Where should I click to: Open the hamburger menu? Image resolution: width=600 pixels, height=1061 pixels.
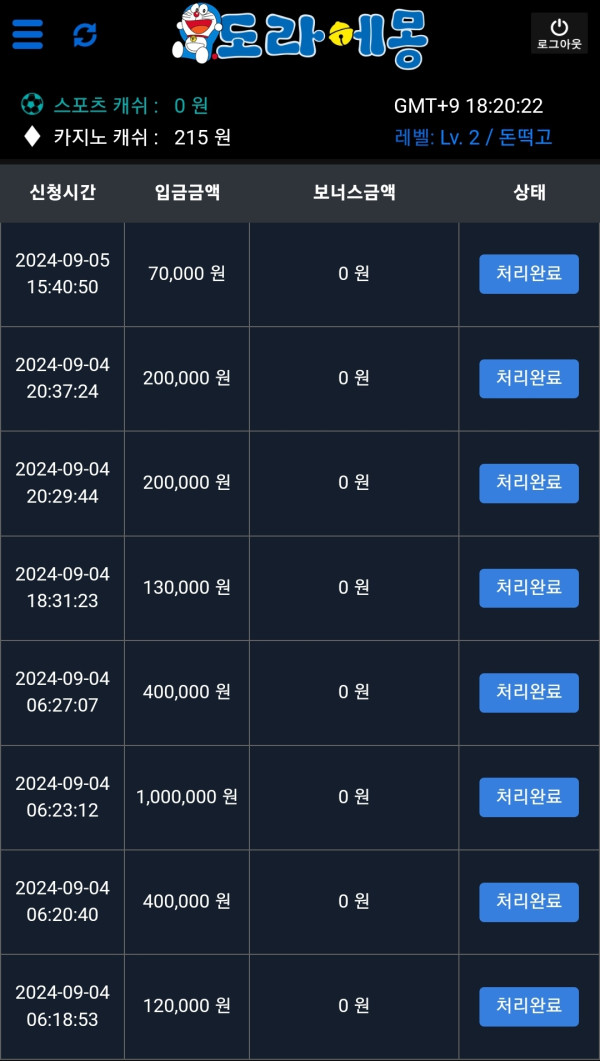pos(28,34)
